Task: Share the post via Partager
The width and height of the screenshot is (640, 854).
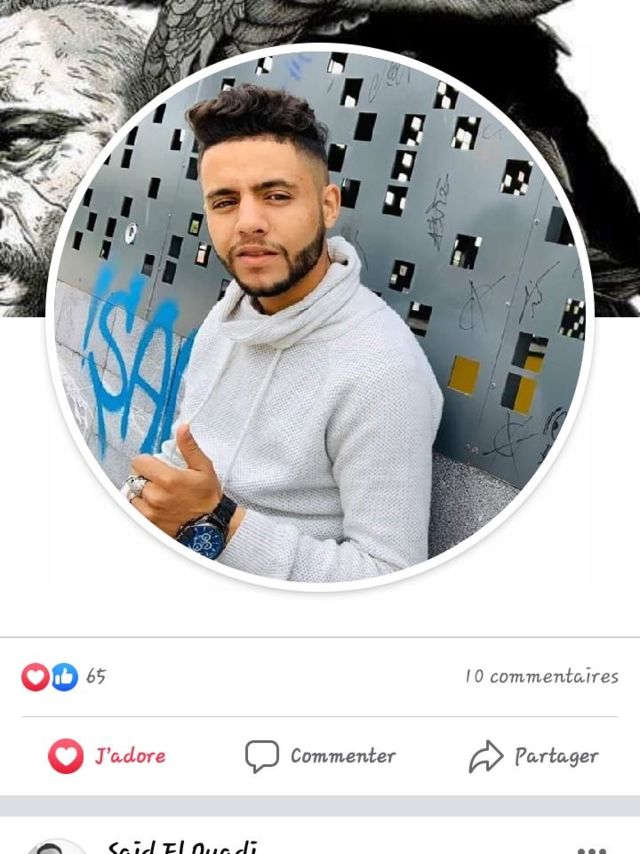Action: point(534,756)
